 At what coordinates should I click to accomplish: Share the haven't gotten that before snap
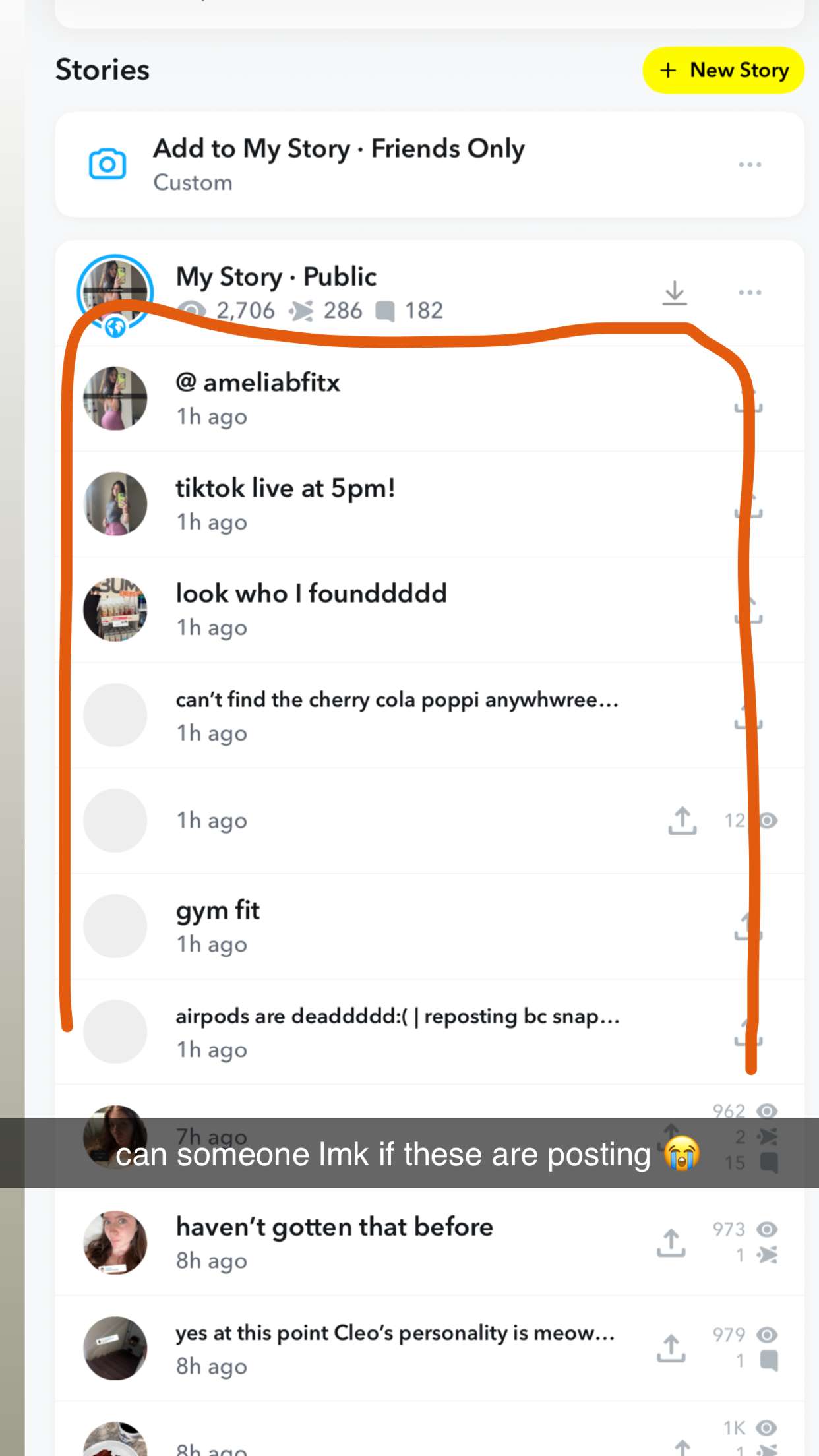671,1242
